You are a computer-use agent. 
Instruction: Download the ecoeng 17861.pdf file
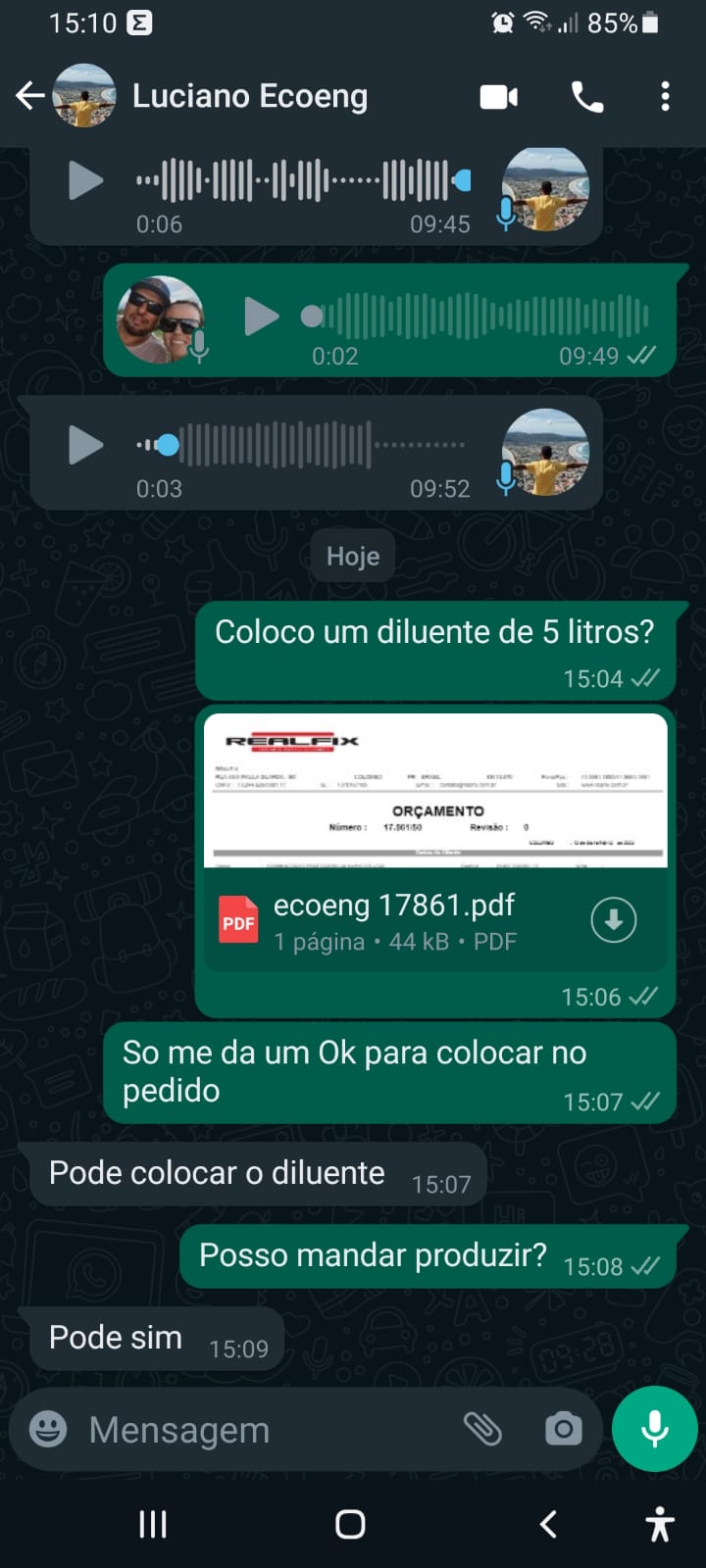(x=614, y=920)
